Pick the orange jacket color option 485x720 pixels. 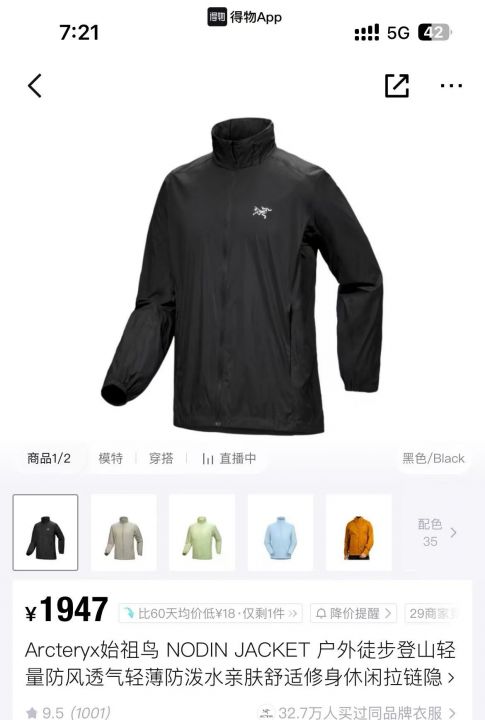[359, 533]
